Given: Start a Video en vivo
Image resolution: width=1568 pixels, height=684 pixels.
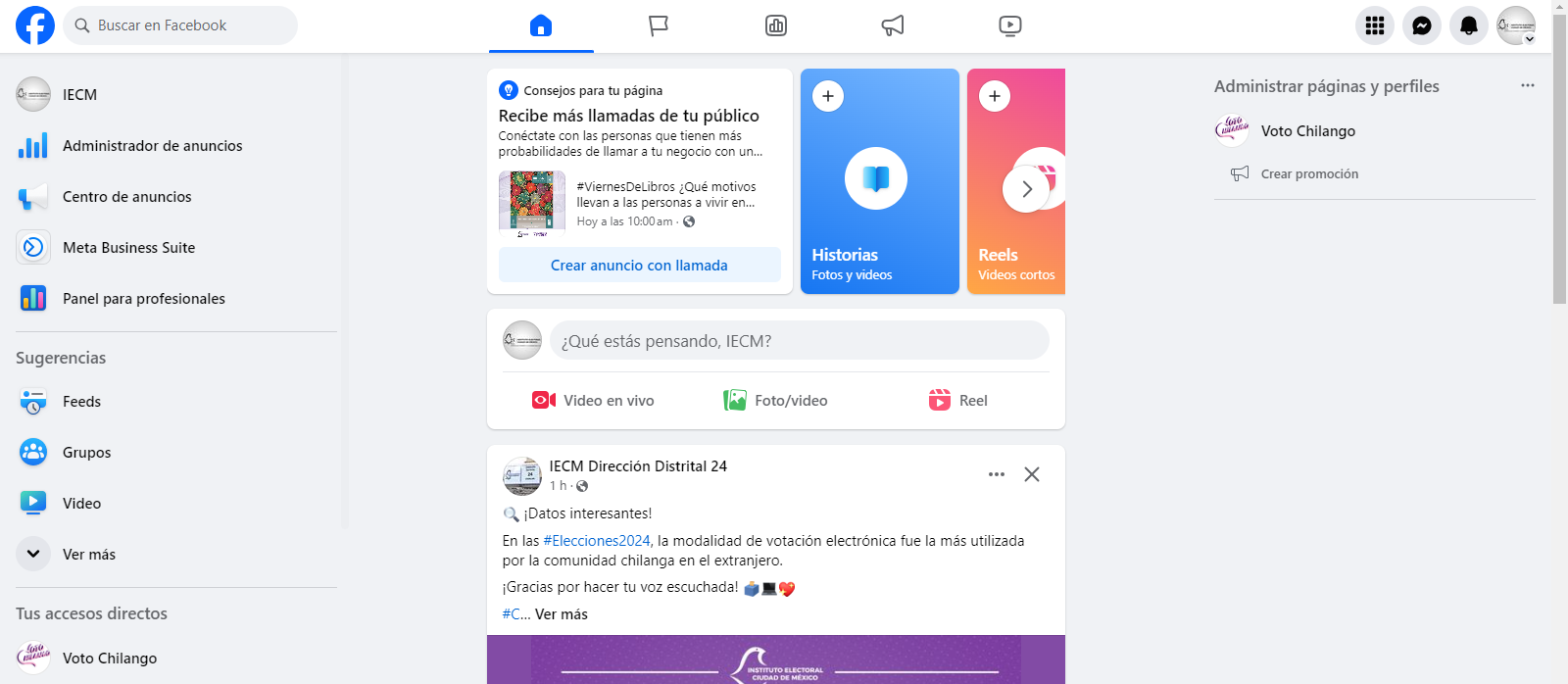Looking at the screenshot, I should (593, 401).
